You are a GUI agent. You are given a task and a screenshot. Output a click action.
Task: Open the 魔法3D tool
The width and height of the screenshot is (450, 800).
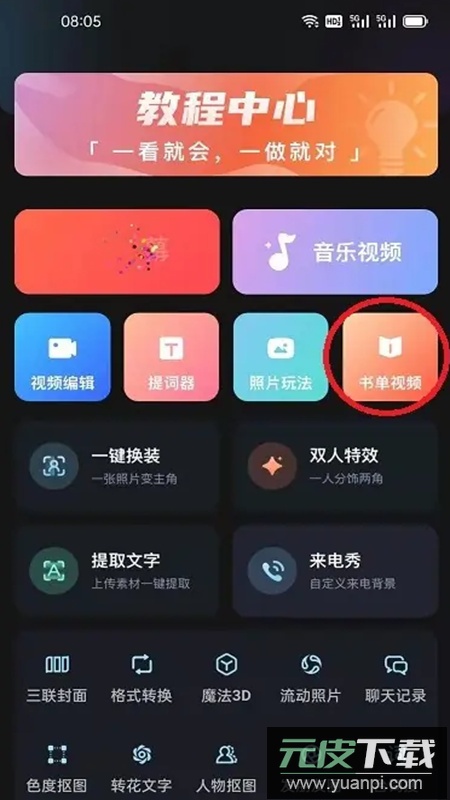click(226, 679)
